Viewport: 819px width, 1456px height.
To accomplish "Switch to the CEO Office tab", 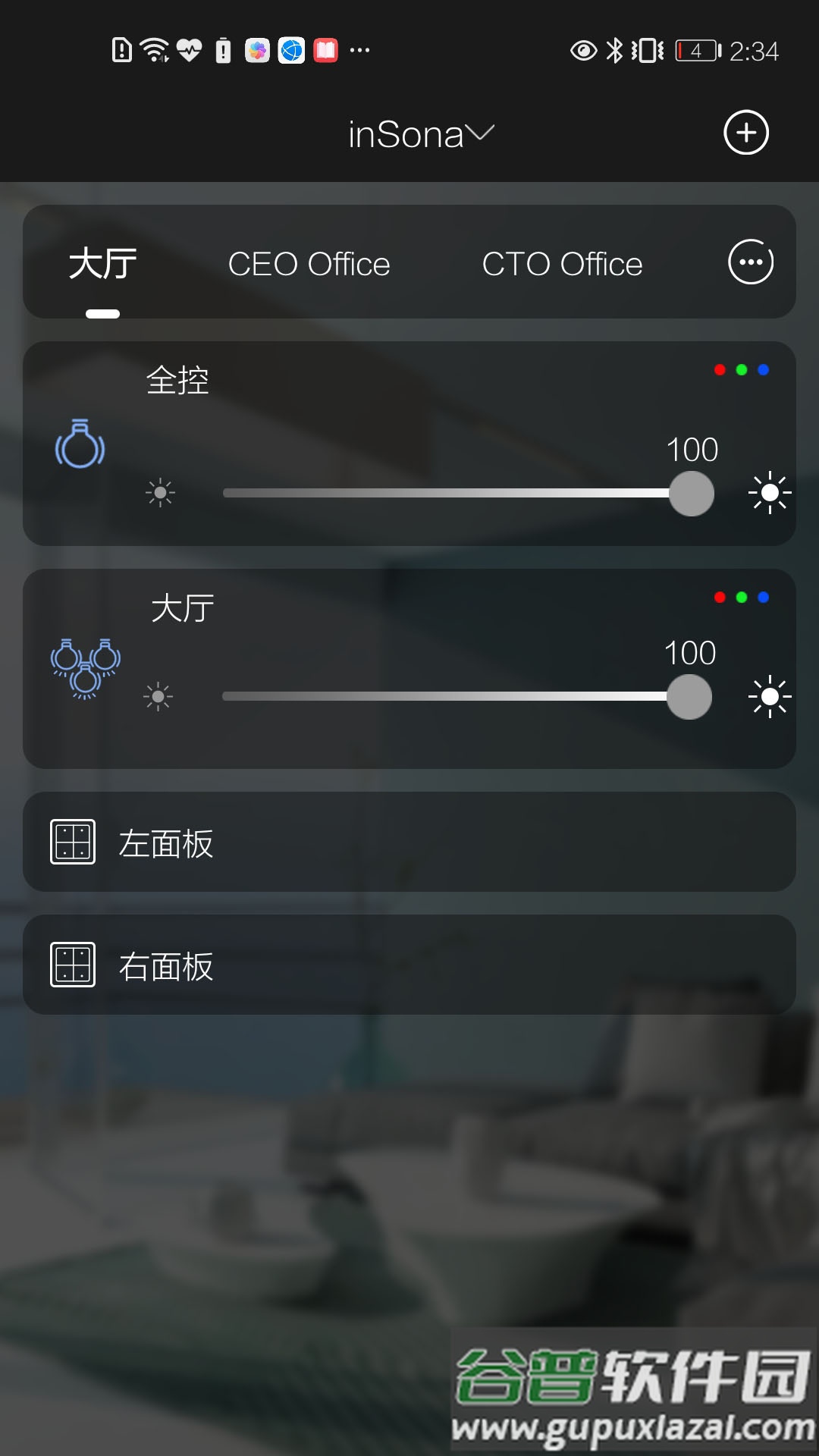I will (309, 264).
